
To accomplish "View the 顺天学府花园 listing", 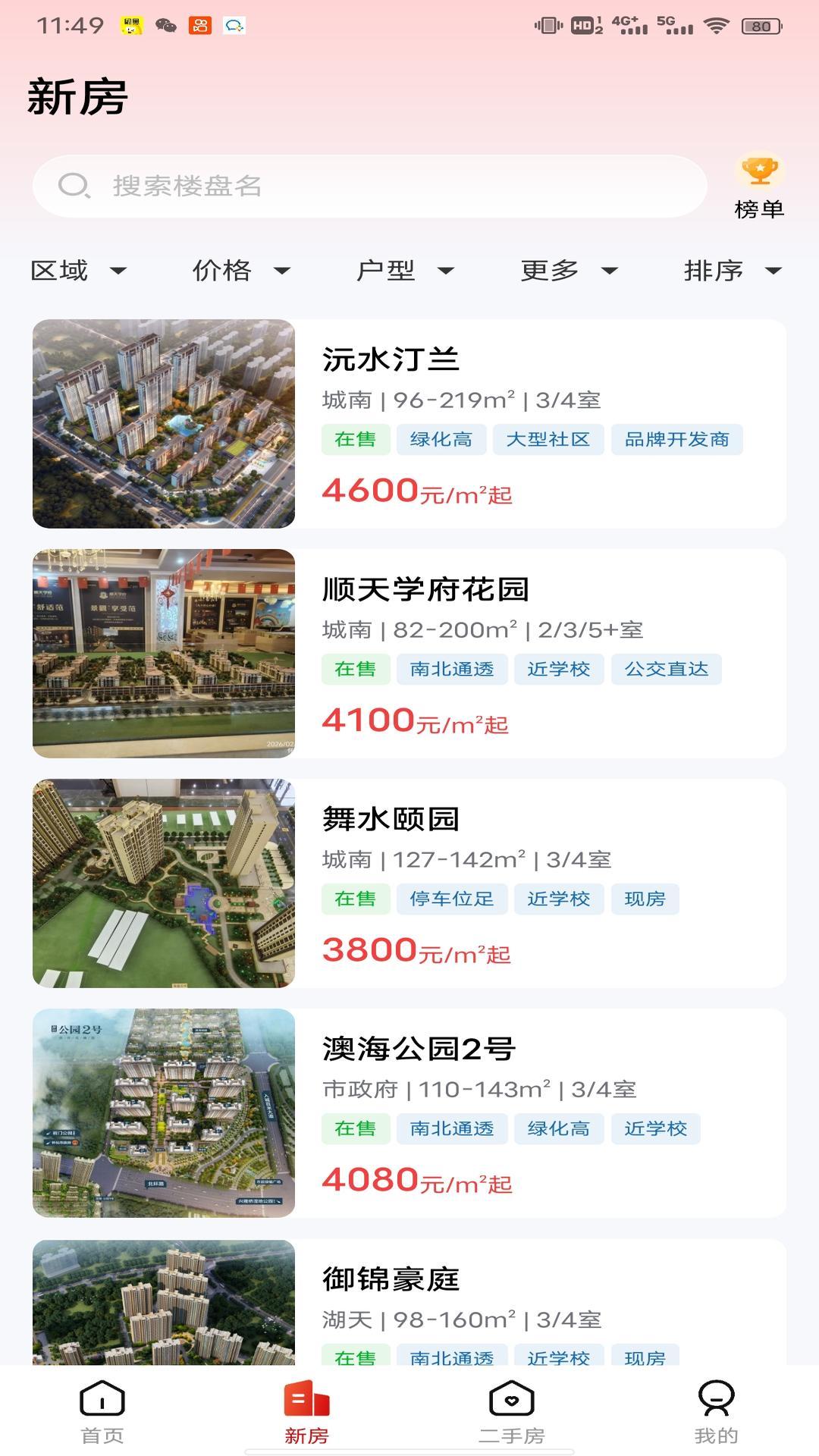I will 409,654.
